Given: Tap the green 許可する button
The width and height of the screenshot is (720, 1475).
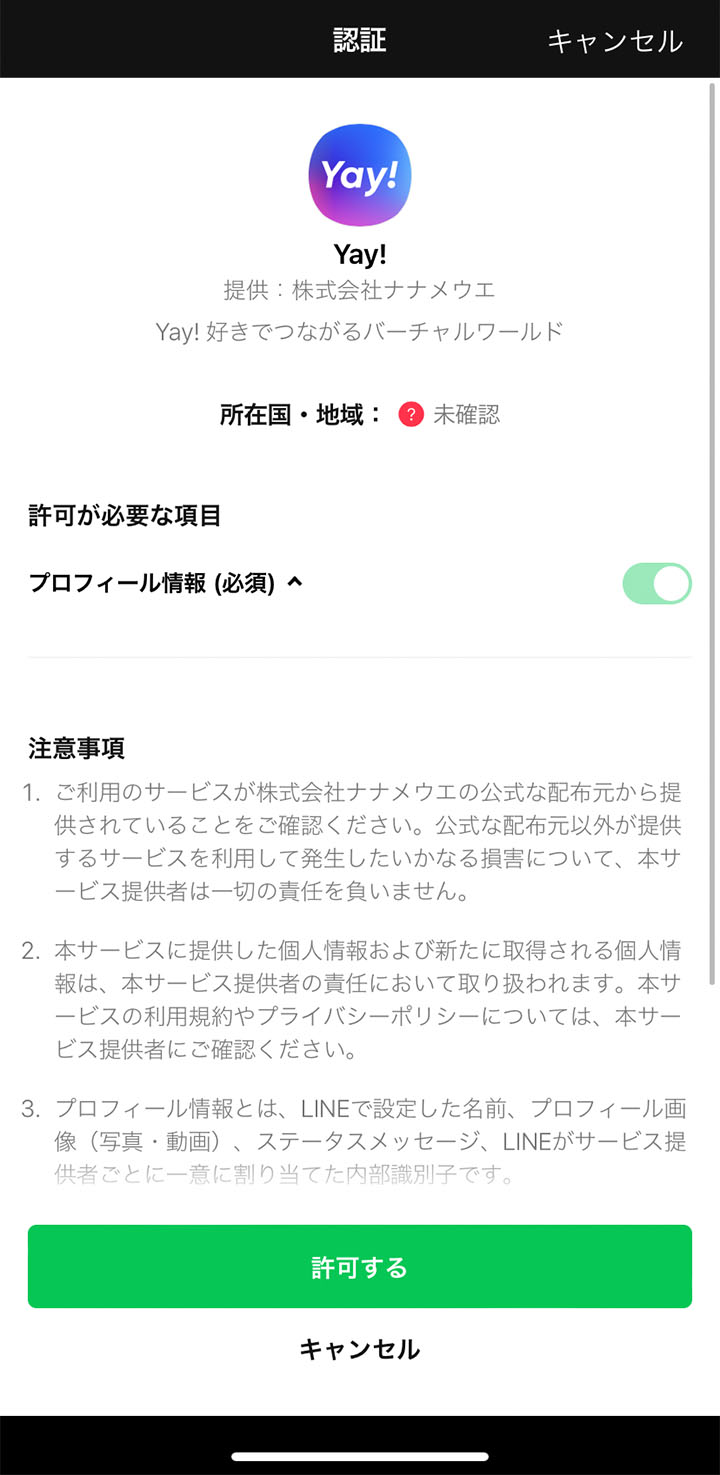Looking at the screenshot, I should point(360,1267).
